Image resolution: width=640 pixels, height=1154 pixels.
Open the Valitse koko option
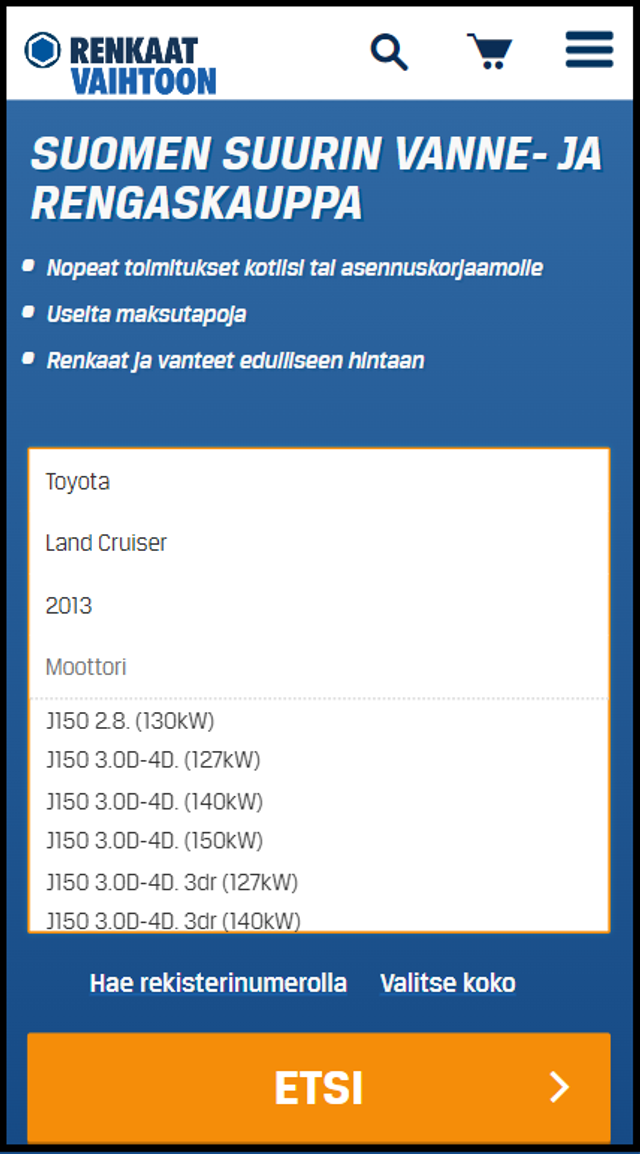pyautogui.click(x=448, y=983)
